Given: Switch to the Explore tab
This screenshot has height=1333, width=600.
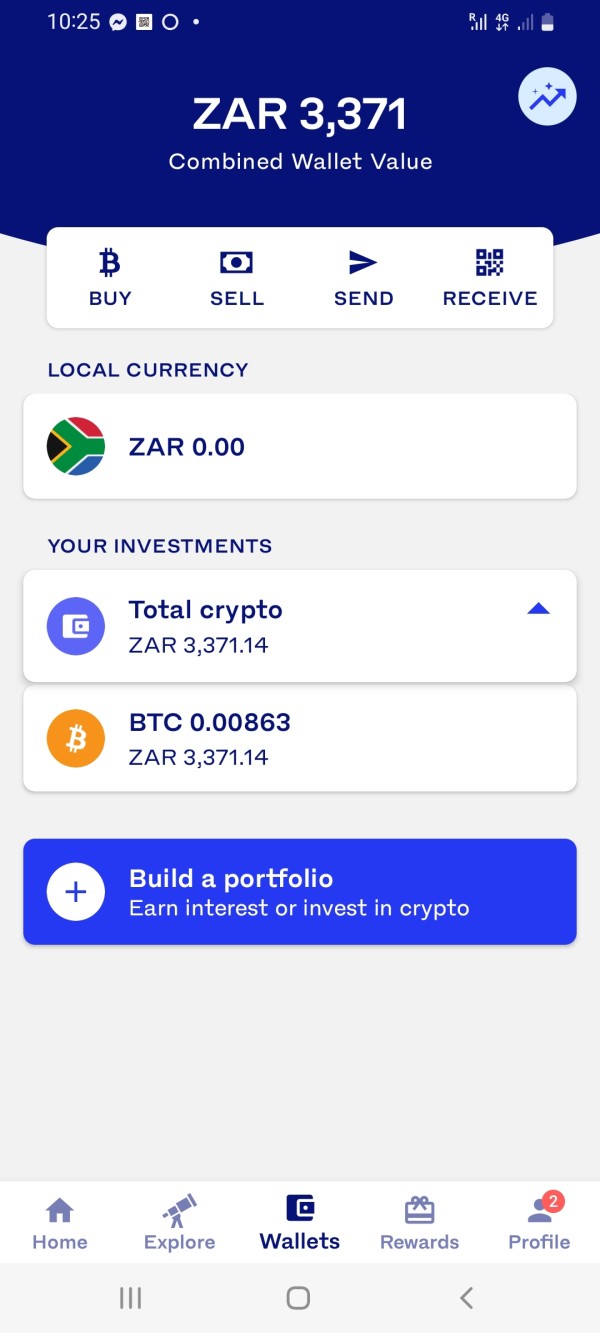Looking at the screenshot, I should (180, 1223).
